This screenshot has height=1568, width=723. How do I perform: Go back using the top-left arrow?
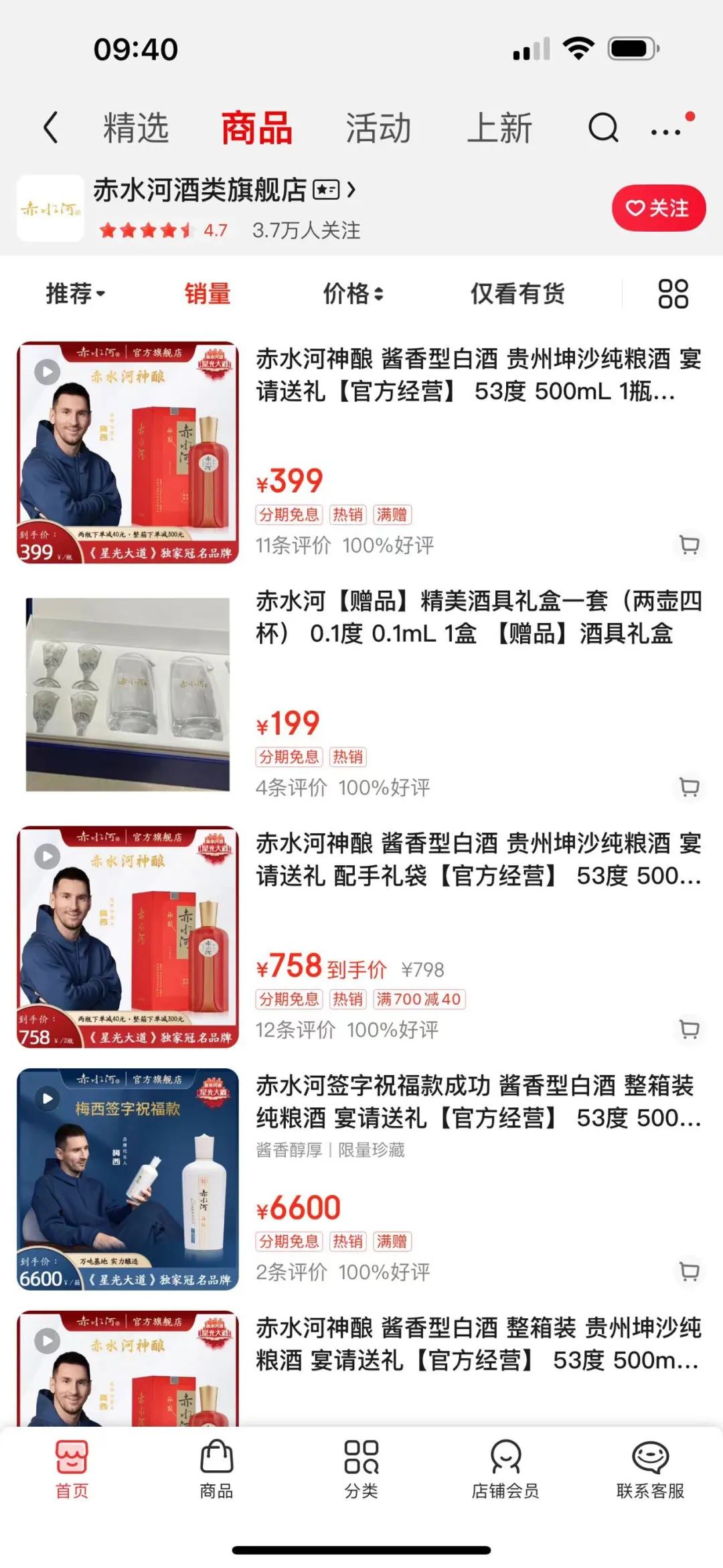click(x=51, y=127)
